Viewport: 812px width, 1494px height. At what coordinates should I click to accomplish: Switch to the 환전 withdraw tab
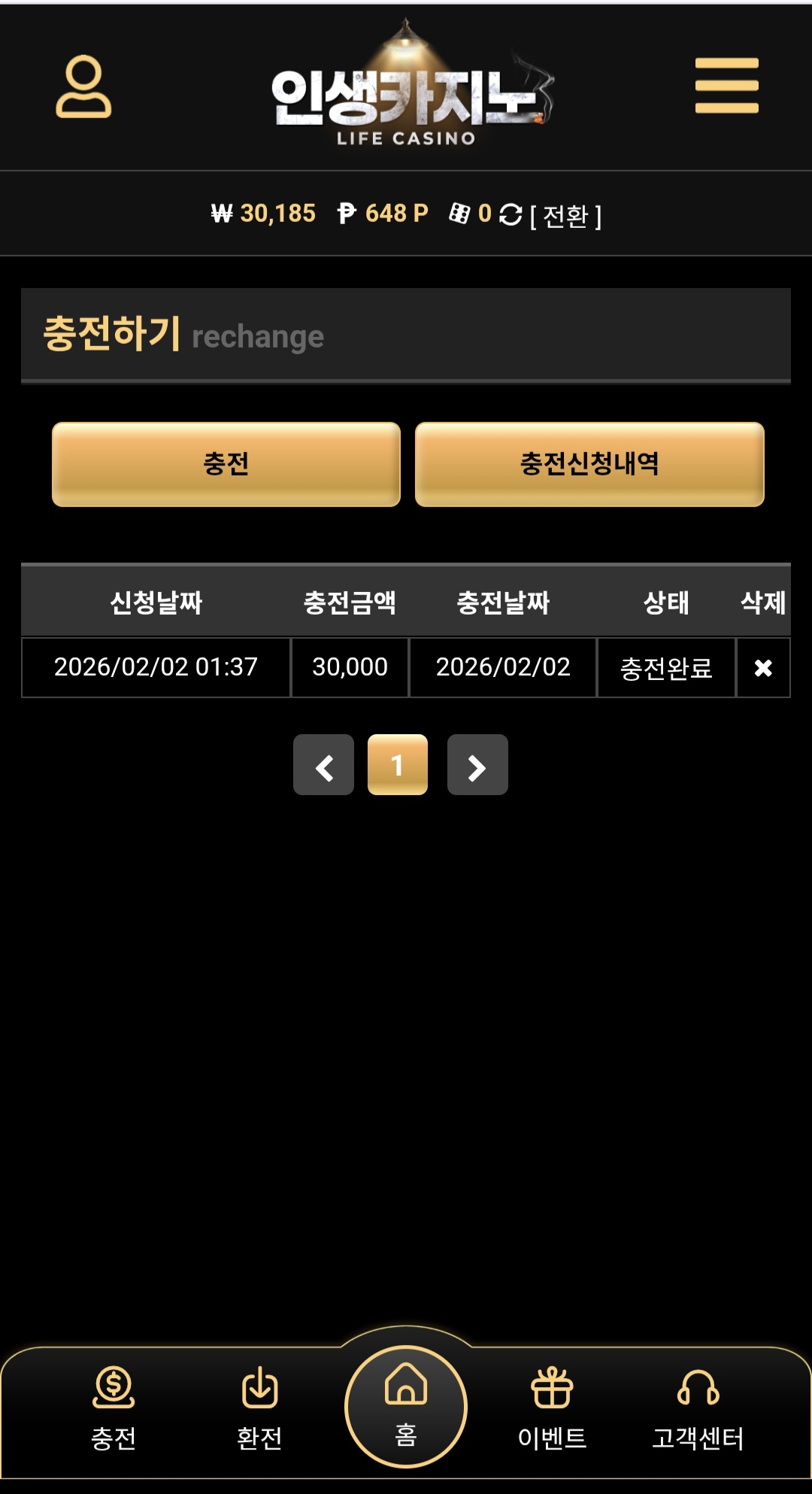[259, 1407]
